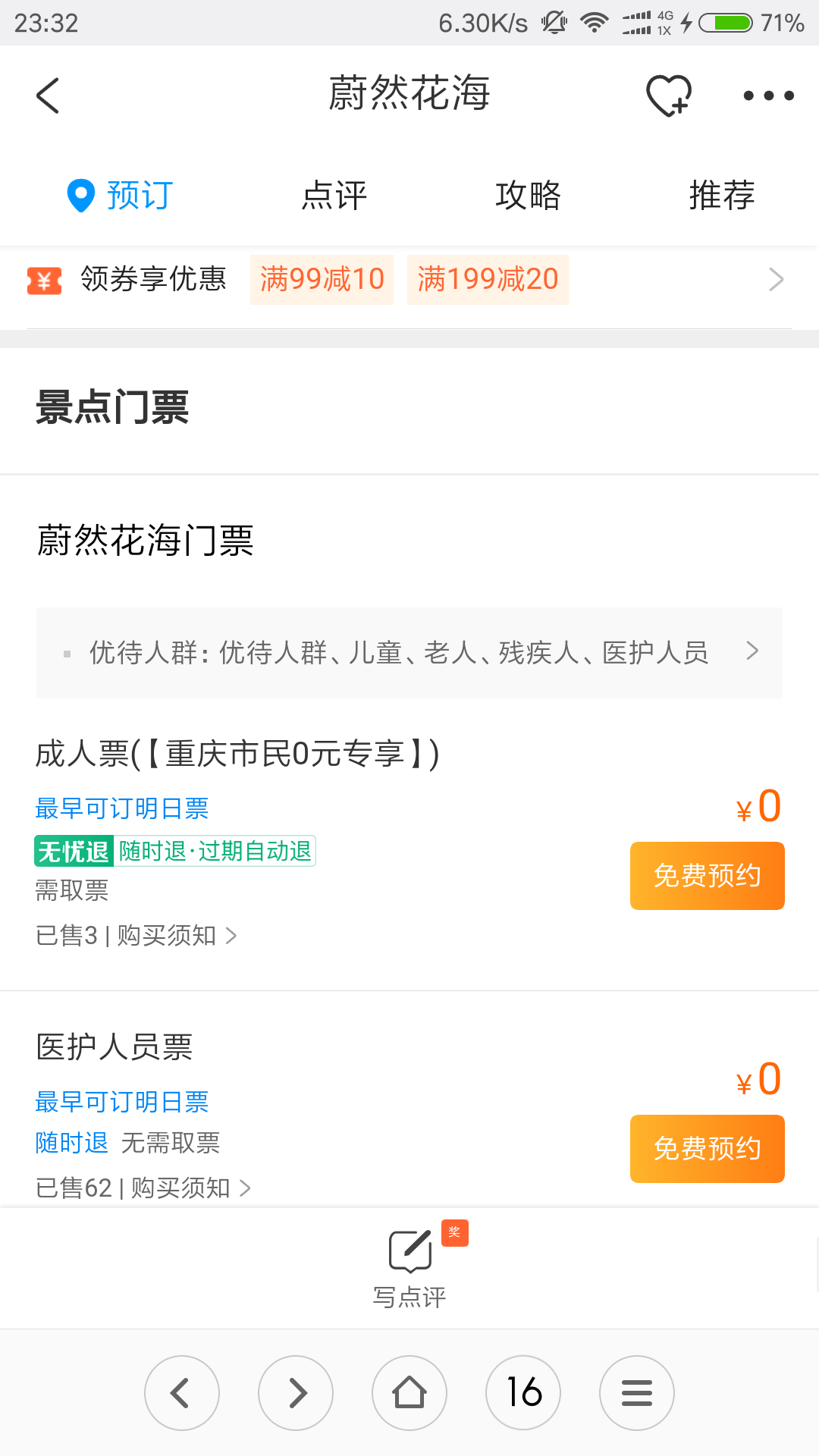Add 蔚然花海 to favorites with the heart icon
Viewport: 819px width, 1456px height.
668,96
